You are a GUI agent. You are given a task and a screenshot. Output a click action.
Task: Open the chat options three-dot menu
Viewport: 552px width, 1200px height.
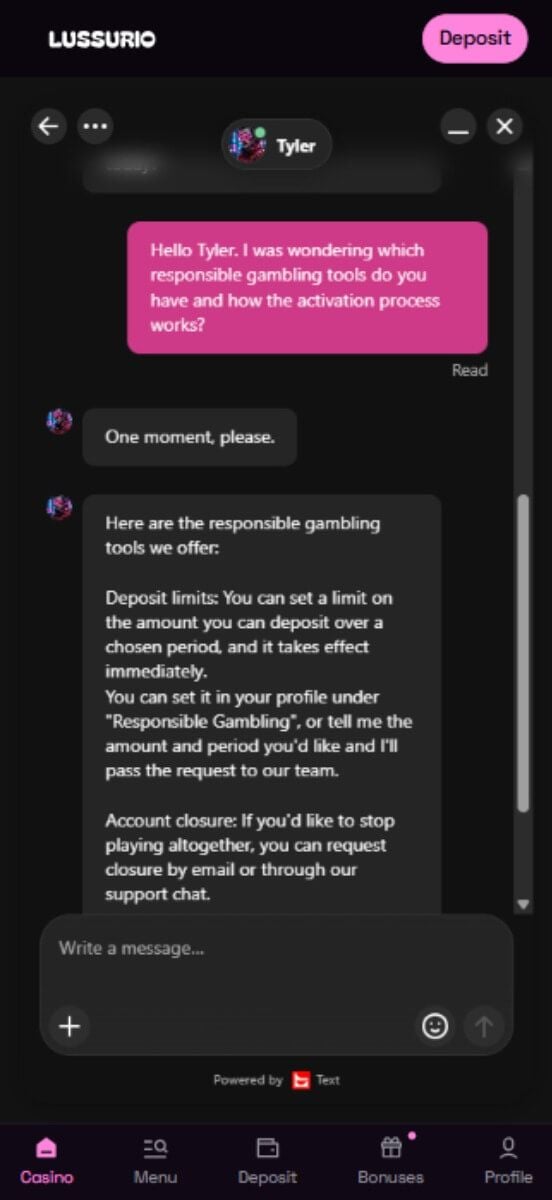(95, 126)
